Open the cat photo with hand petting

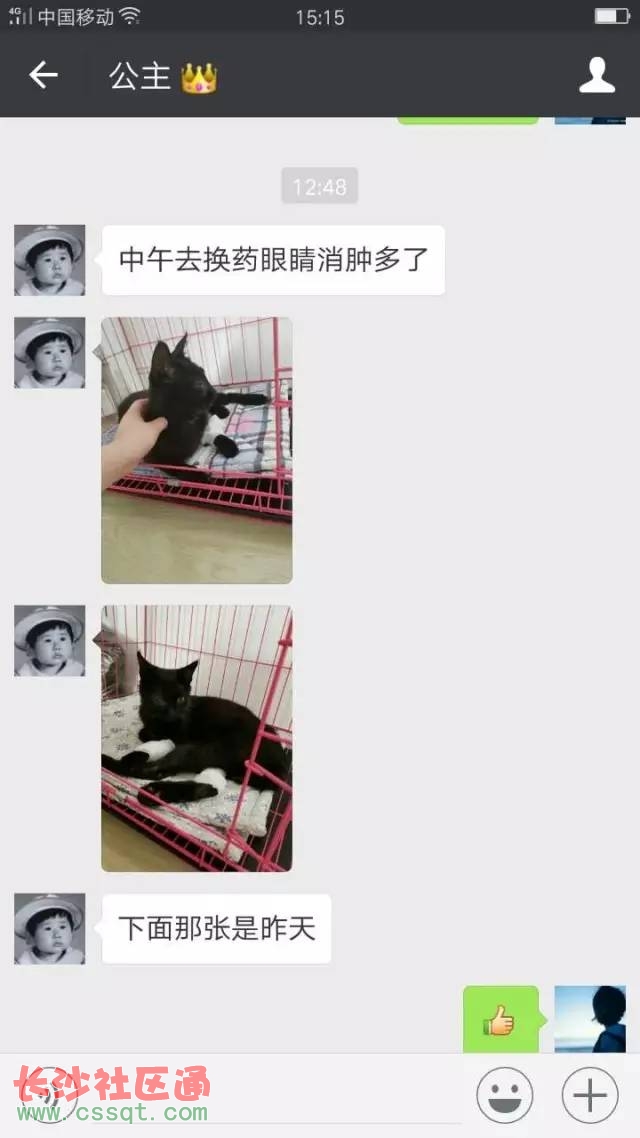point(197,450)
